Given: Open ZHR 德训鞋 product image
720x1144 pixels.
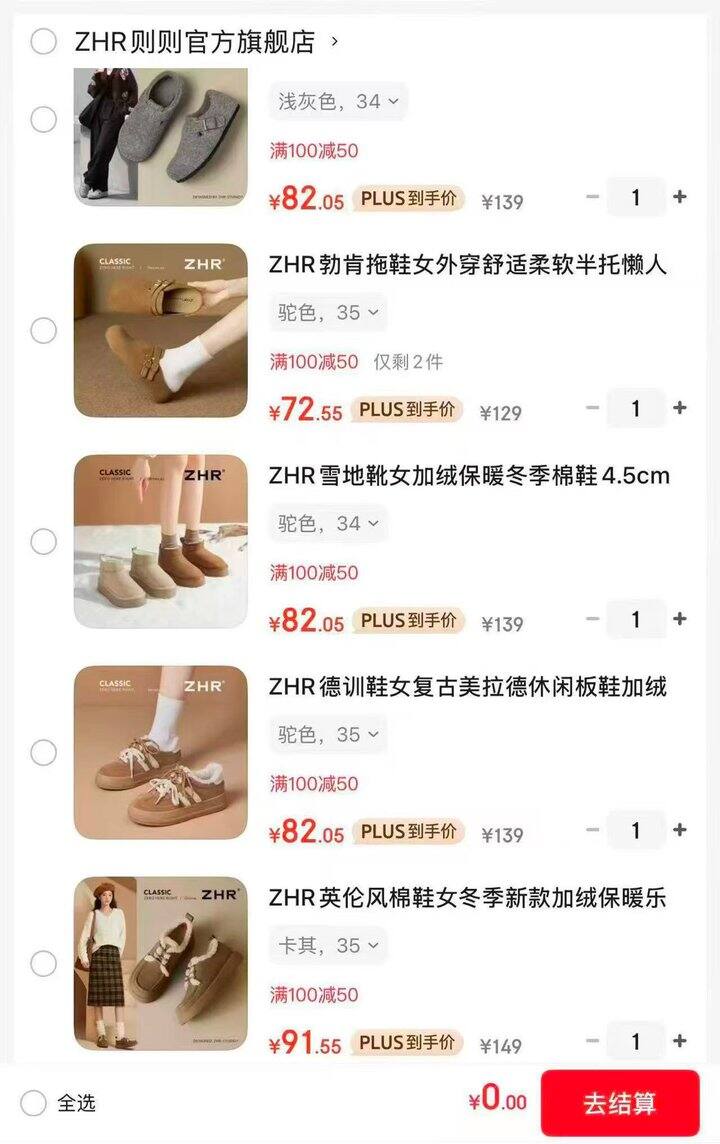Looking at the screenshot, I should 160,752.
